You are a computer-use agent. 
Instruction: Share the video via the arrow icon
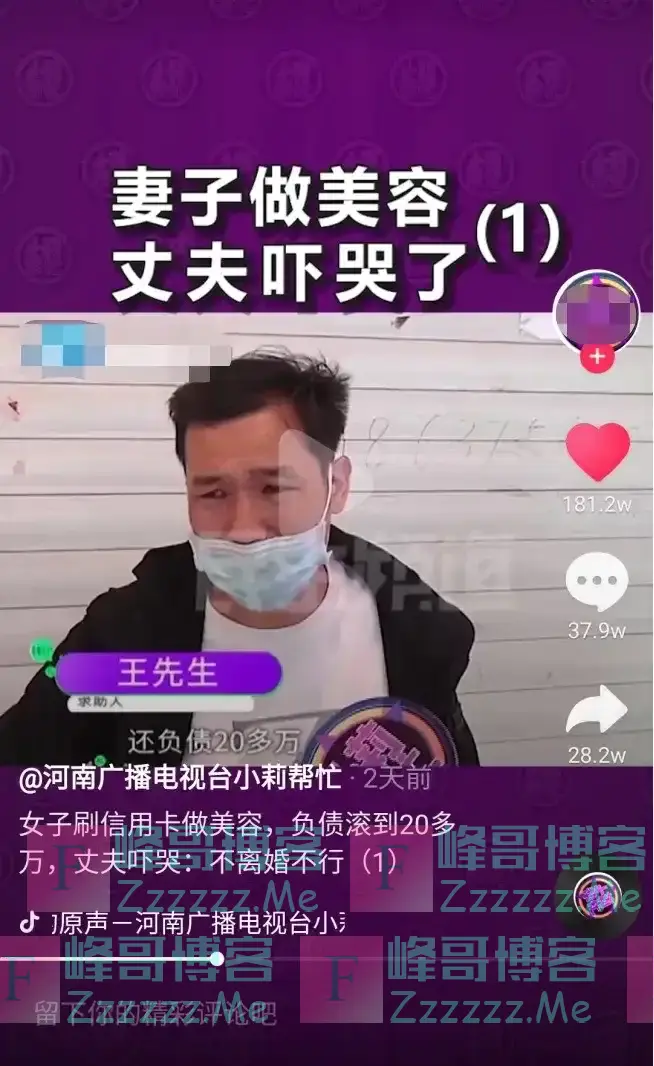597,710
